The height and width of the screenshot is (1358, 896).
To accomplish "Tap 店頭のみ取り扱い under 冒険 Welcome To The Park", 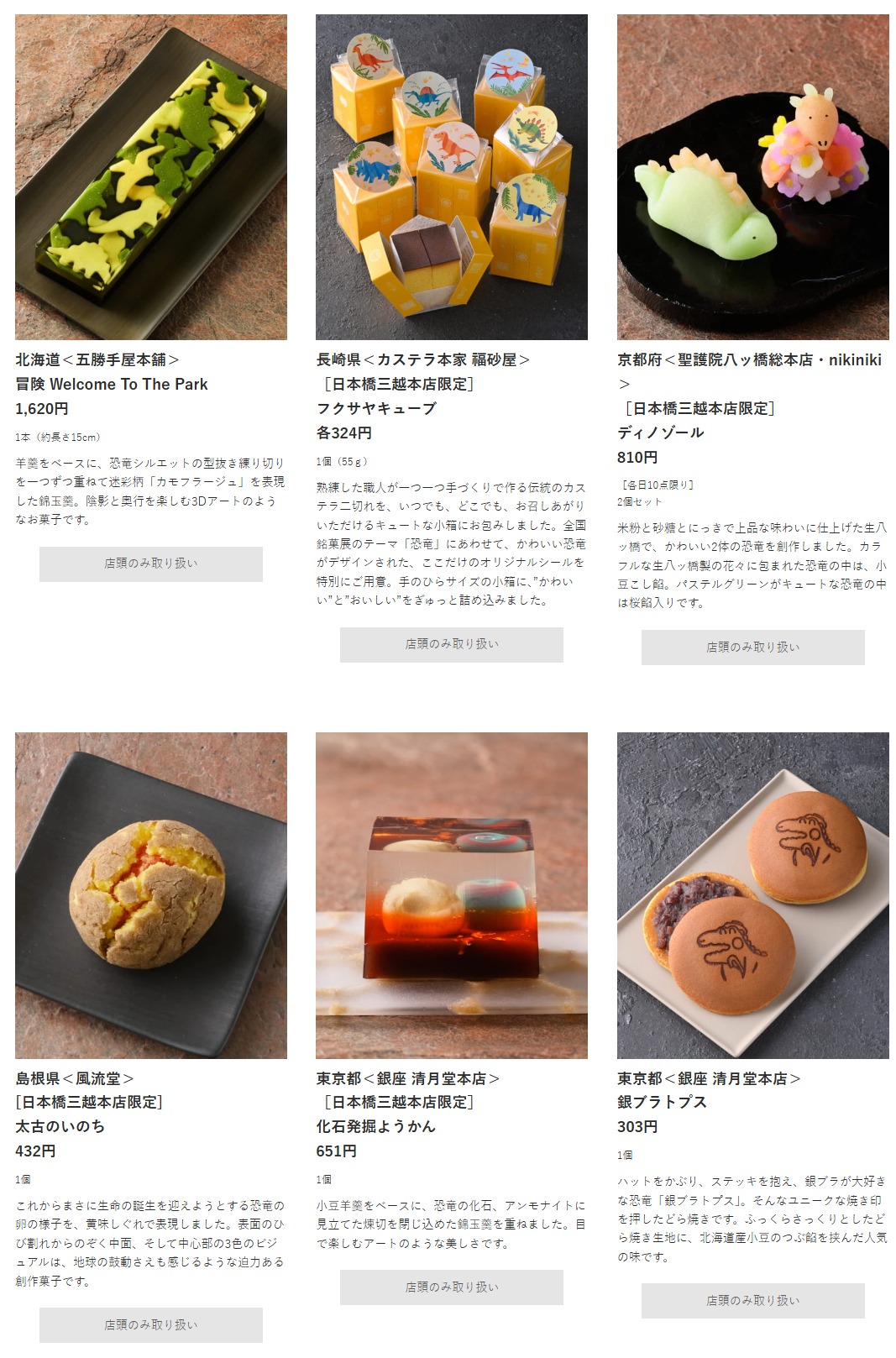I will pos(151,564).
